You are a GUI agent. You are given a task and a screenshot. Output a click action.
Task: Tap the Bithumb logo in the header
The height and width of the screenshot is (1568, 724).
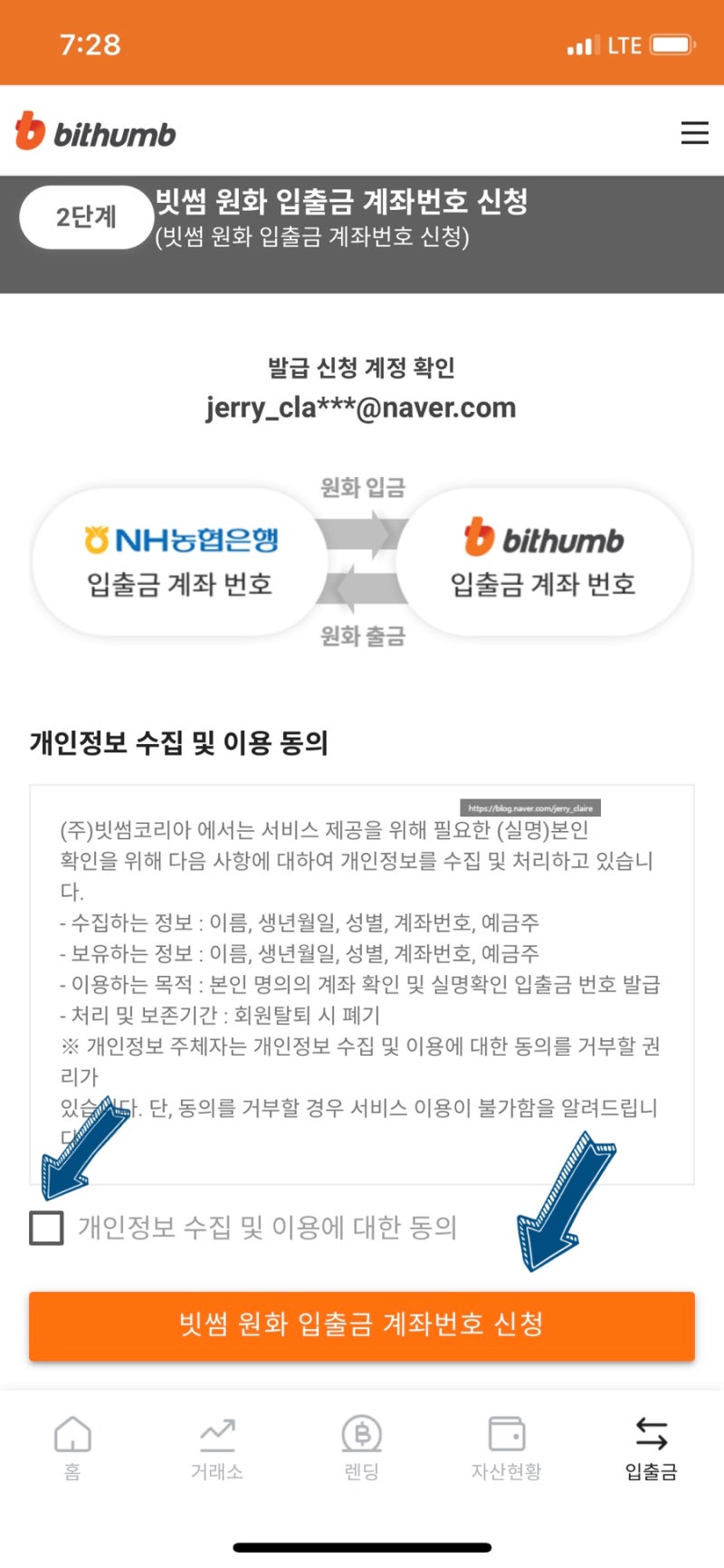(96, 131)
